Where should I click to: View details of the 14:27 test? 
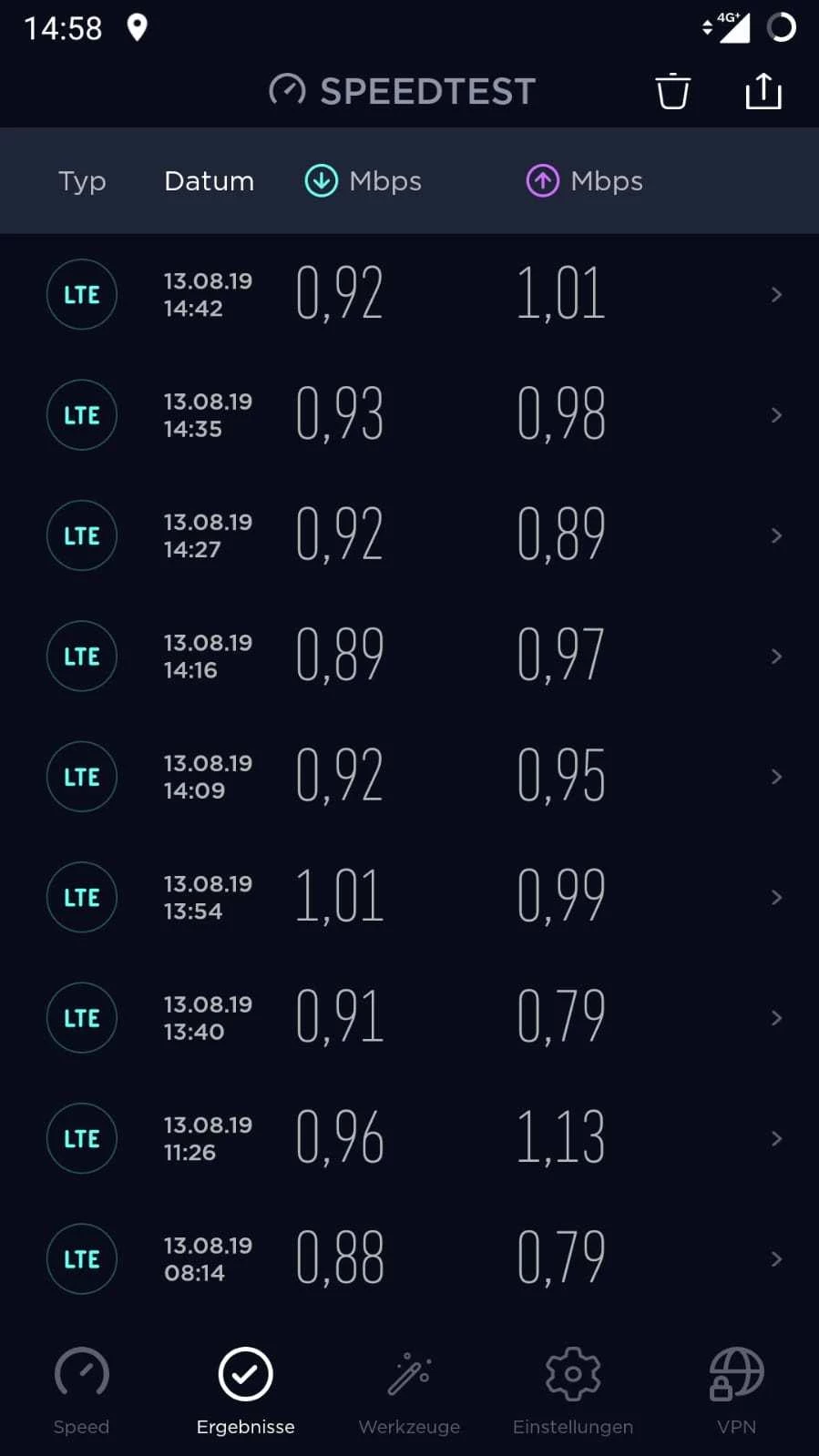pos(410,535)
